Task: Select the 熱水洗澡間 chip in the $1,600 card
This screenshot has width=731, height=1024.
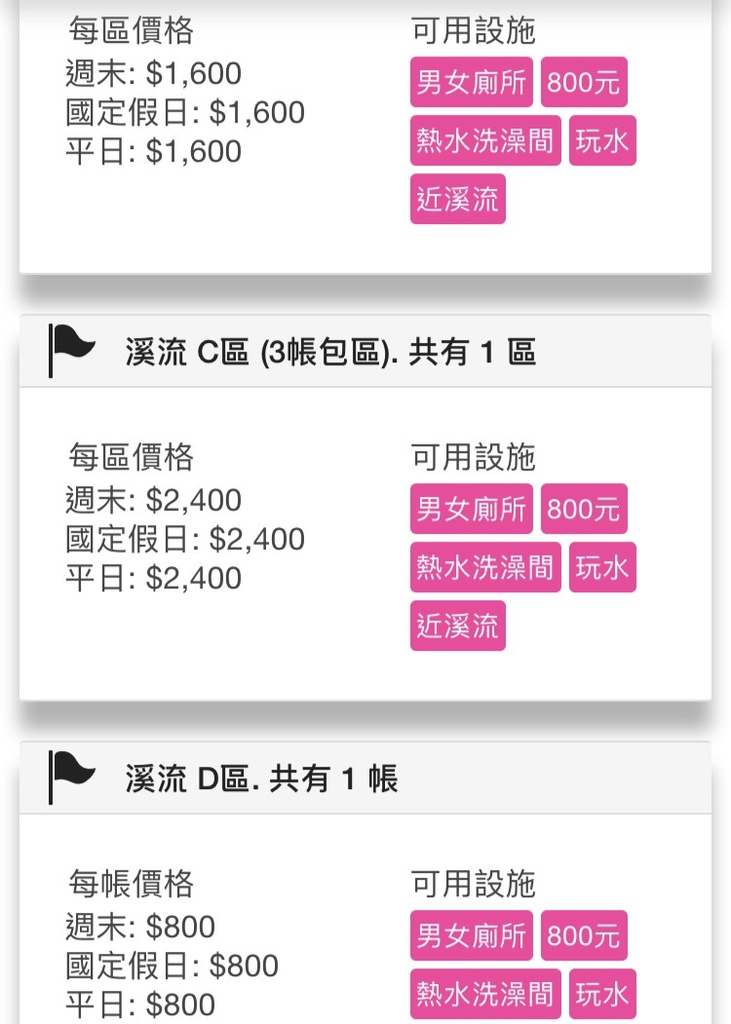Action: [485, 141]
